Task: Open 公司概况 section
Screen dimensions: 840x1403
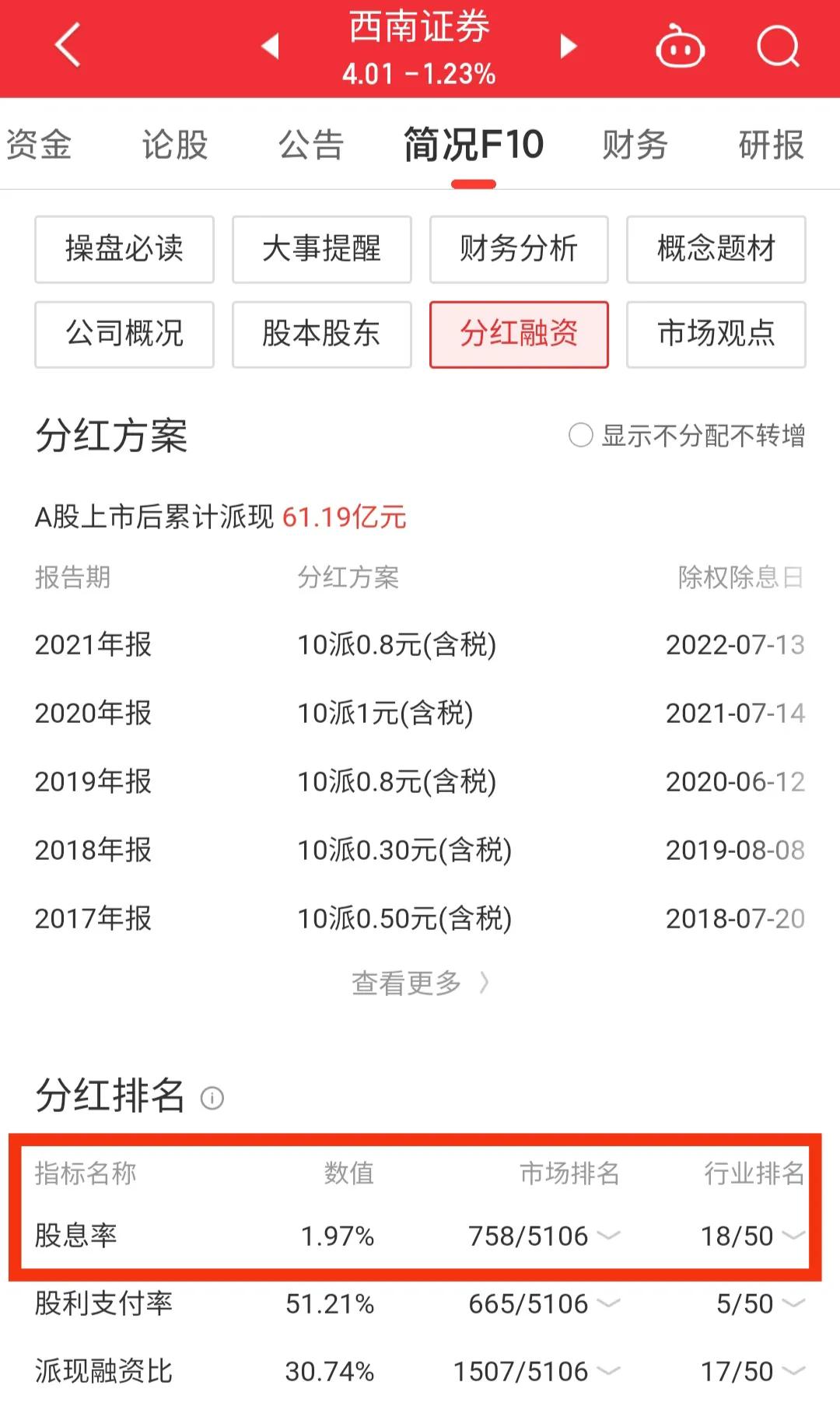Action: click(124, 335)
